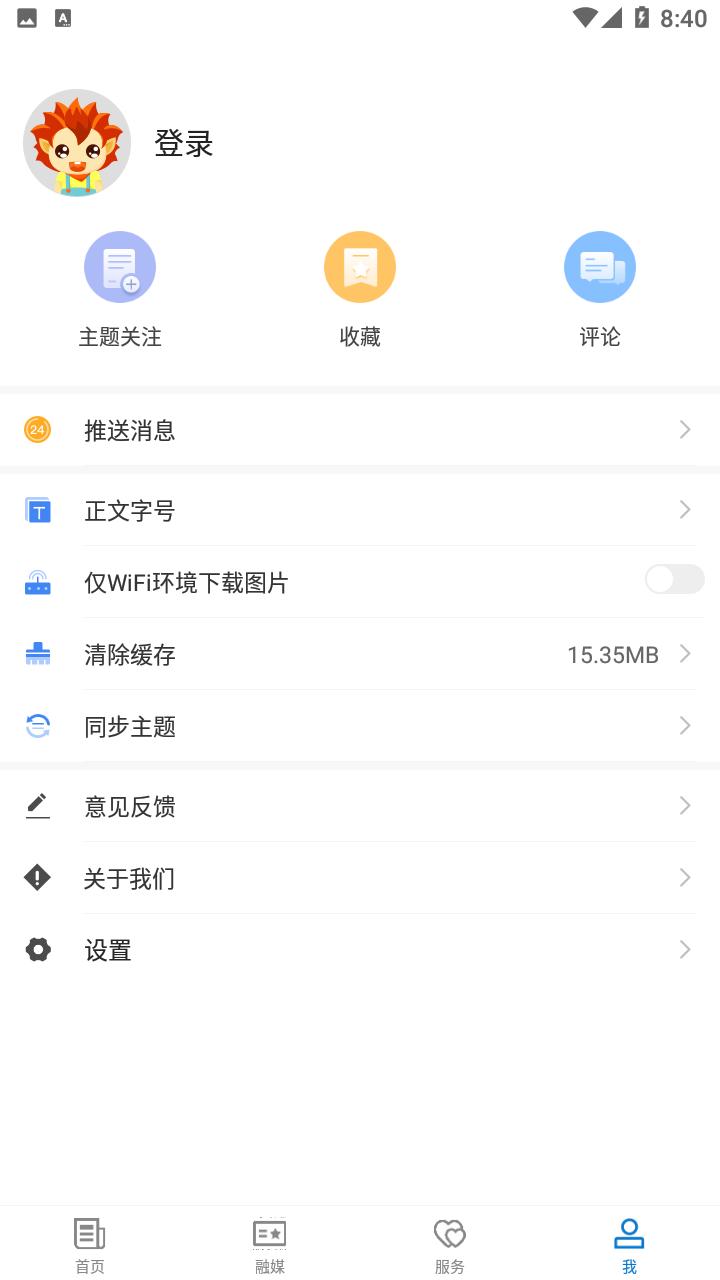
Task: Go to 设置 settings
Action: 360,950
